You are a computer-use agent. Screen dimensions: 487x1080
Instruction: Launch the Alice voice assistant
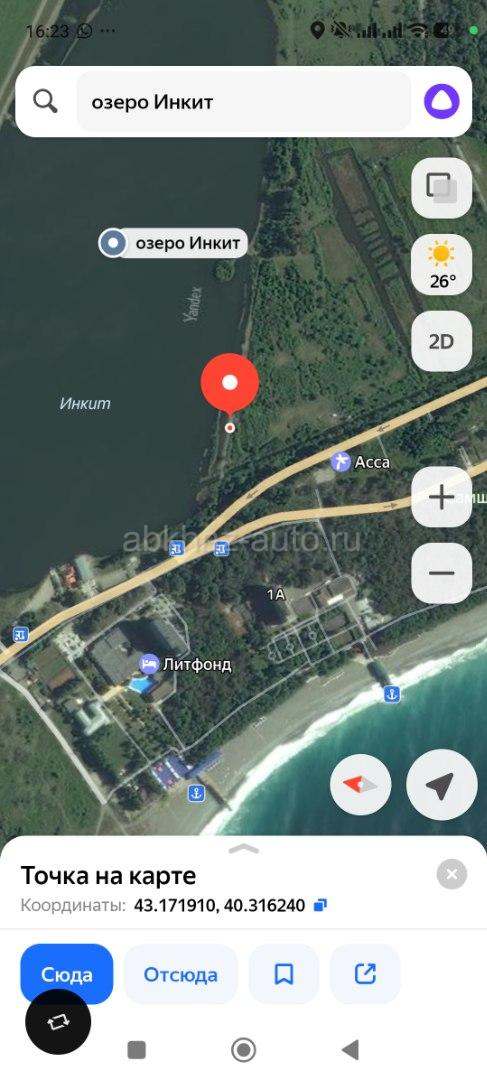[442, 102]
